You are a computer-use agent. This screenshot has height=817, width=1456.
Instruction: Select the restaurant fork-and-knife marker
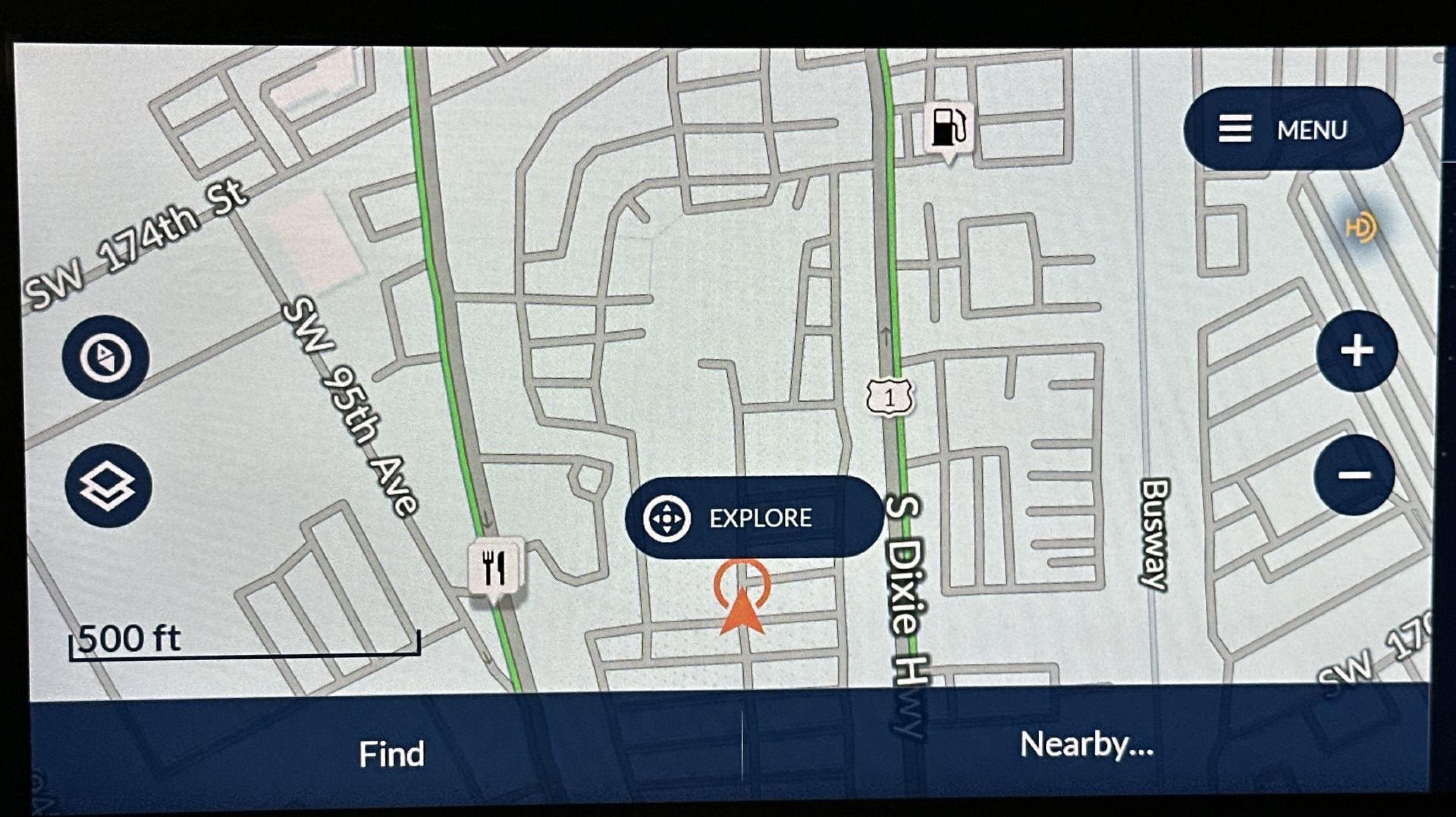click(495, 567)
